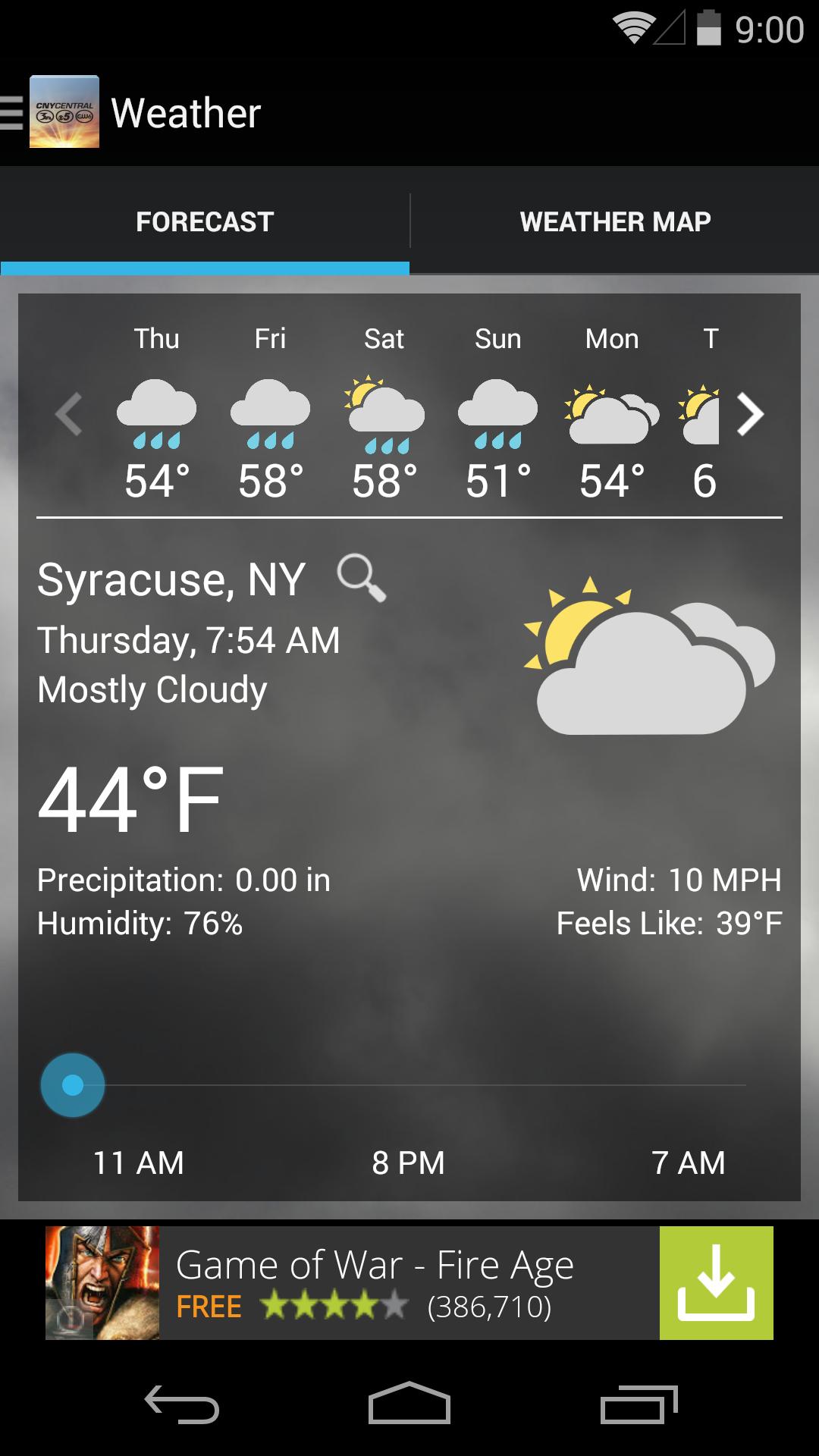This screenshot has height=1456, width=819.
Task: Show previous days in forecast strip
Action: pyautogui.click(x=69, y=414)
